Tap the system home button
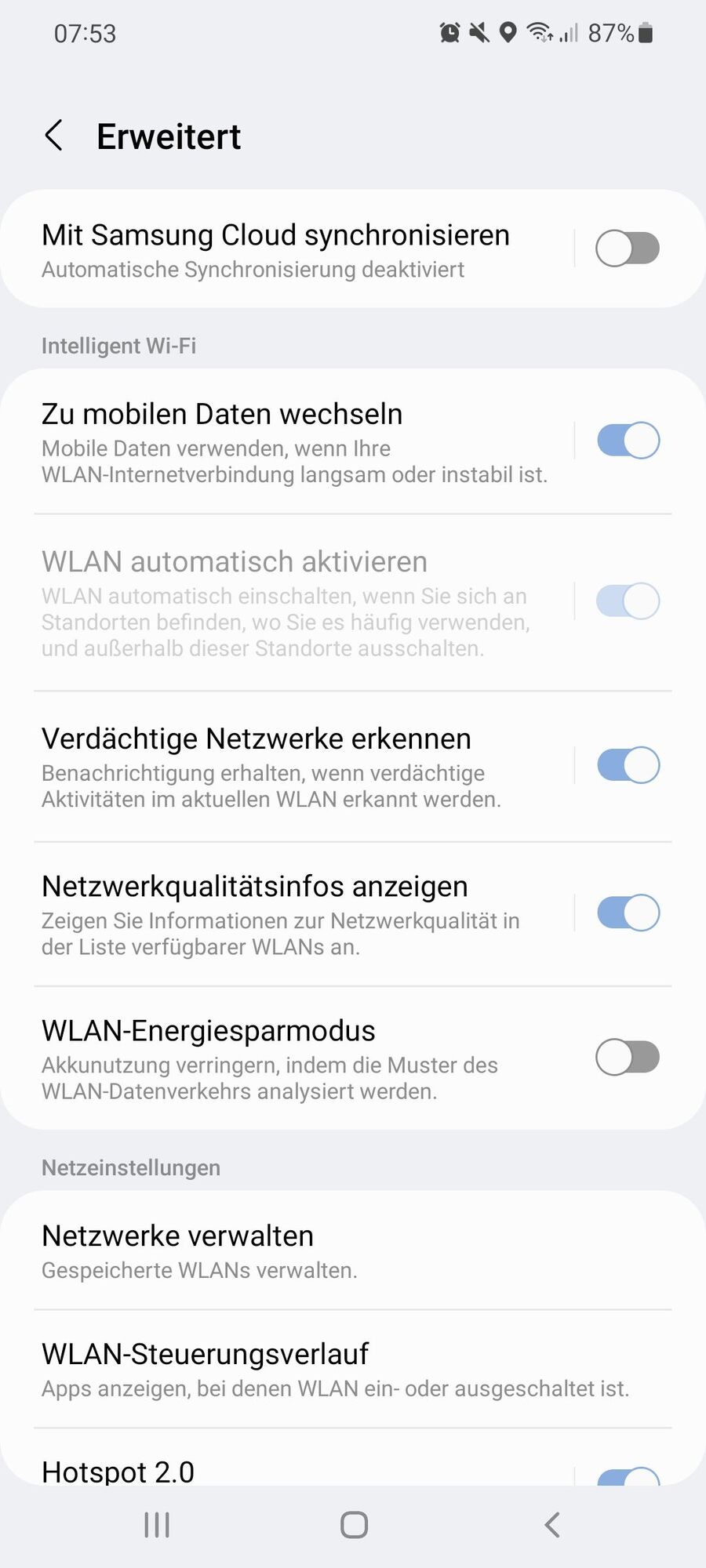The width and height of the screenshot is (706, 1568). tap(354, 1525)
